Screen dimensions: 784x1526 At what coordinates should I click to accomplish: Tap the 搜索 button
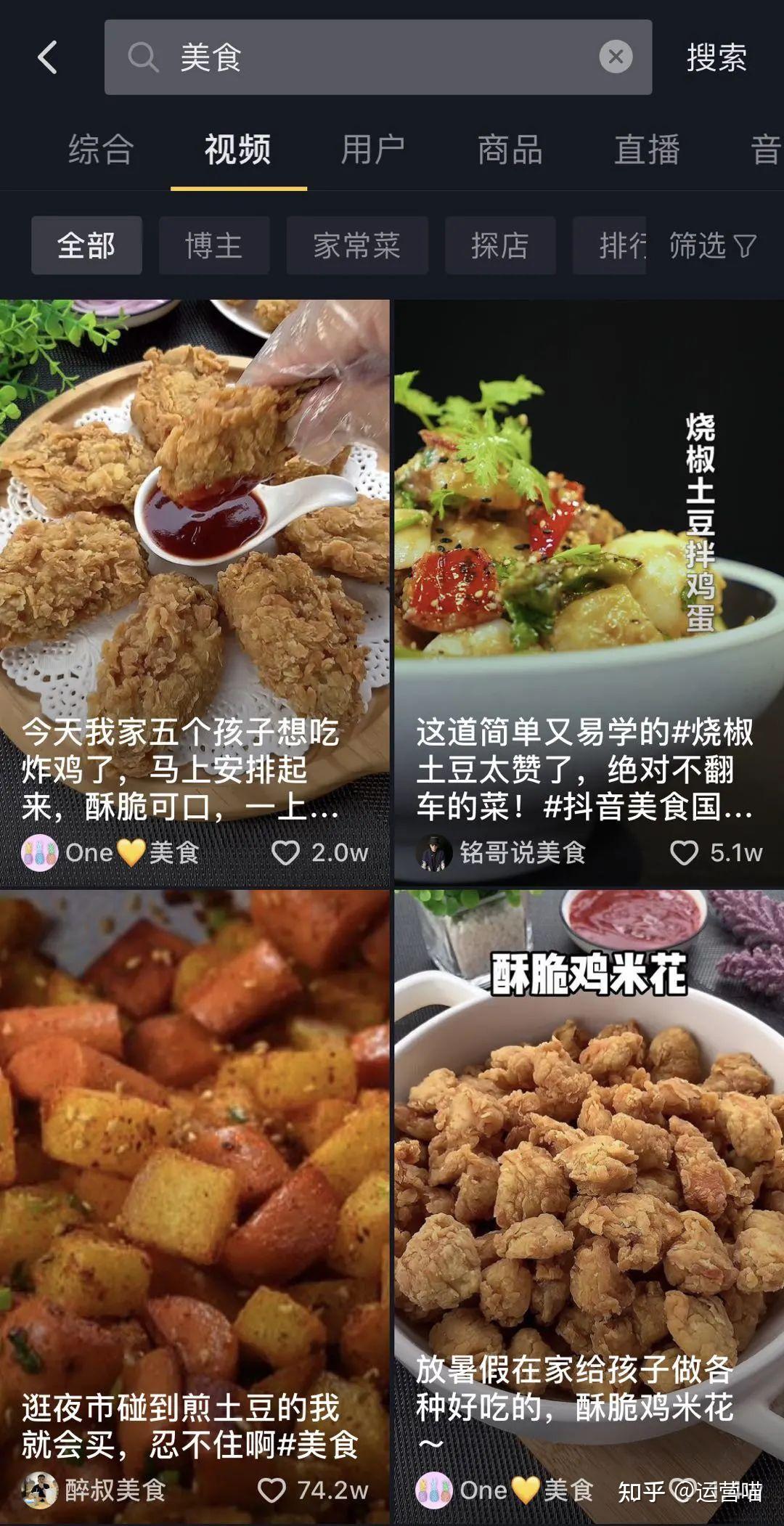point(716,57)
